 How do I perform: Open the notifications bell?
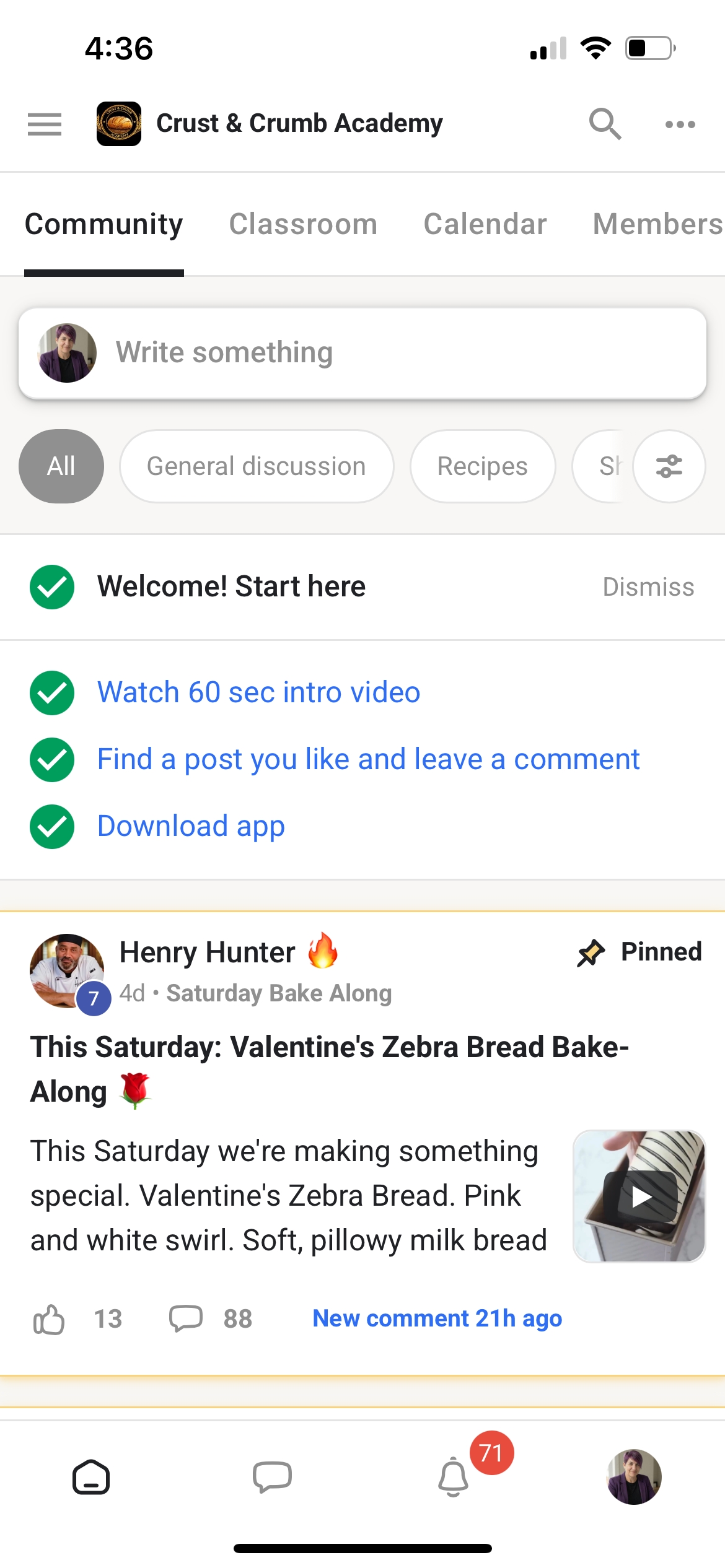coord(454,1477)
